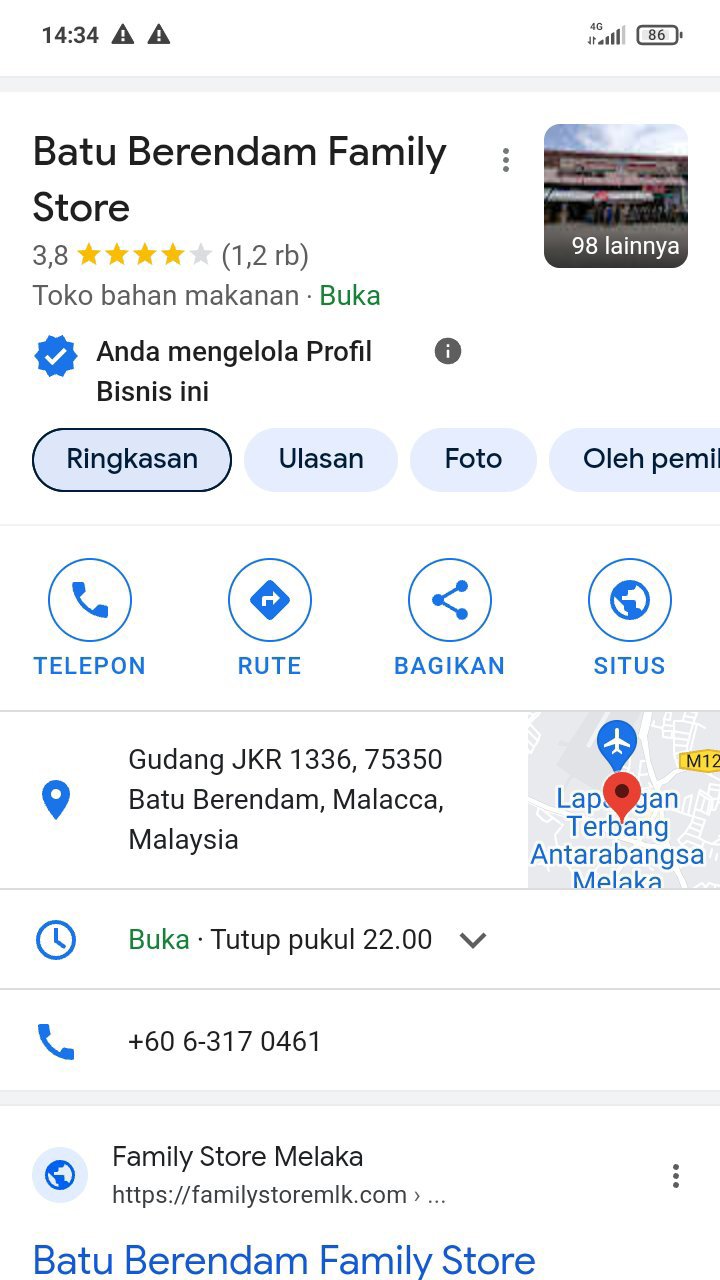Open the Oleh pemilik tab
Image resolution: width=720 pixels, height=1280 pixels.
coord(640,460)
